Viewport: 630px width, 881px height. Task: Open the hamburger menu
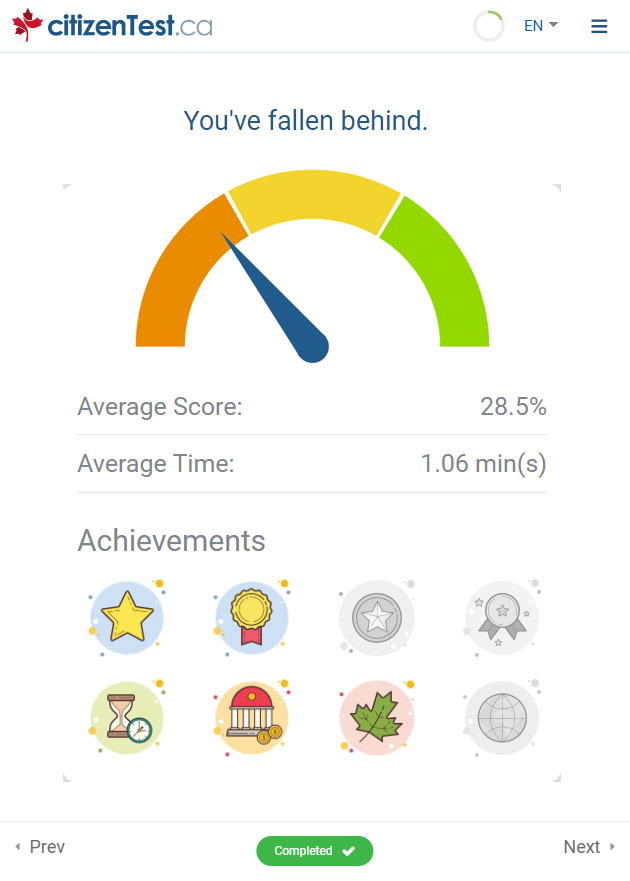pos(599,26)
